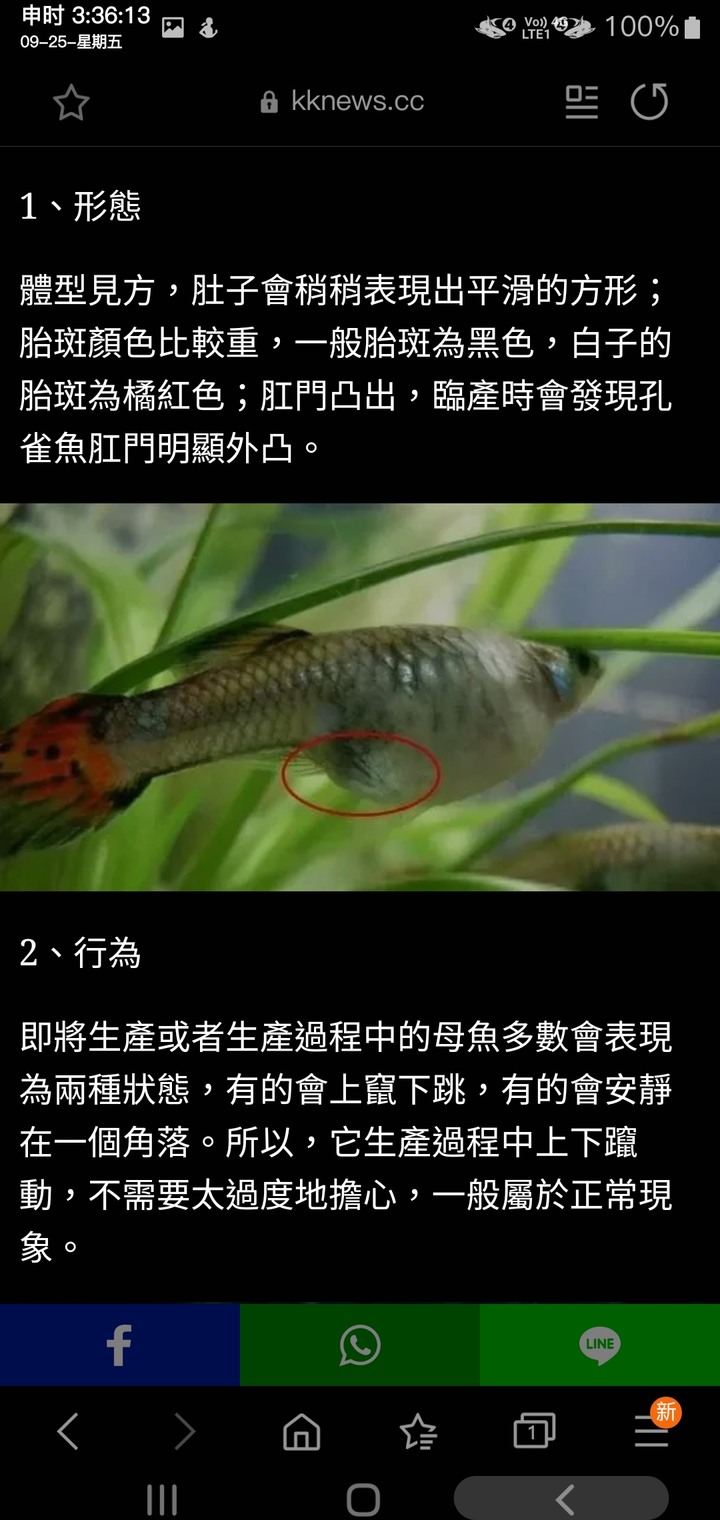Screen dimensions: 720x1520
Task: Share the article on LINE
Action: click(x=600, y=1345)
